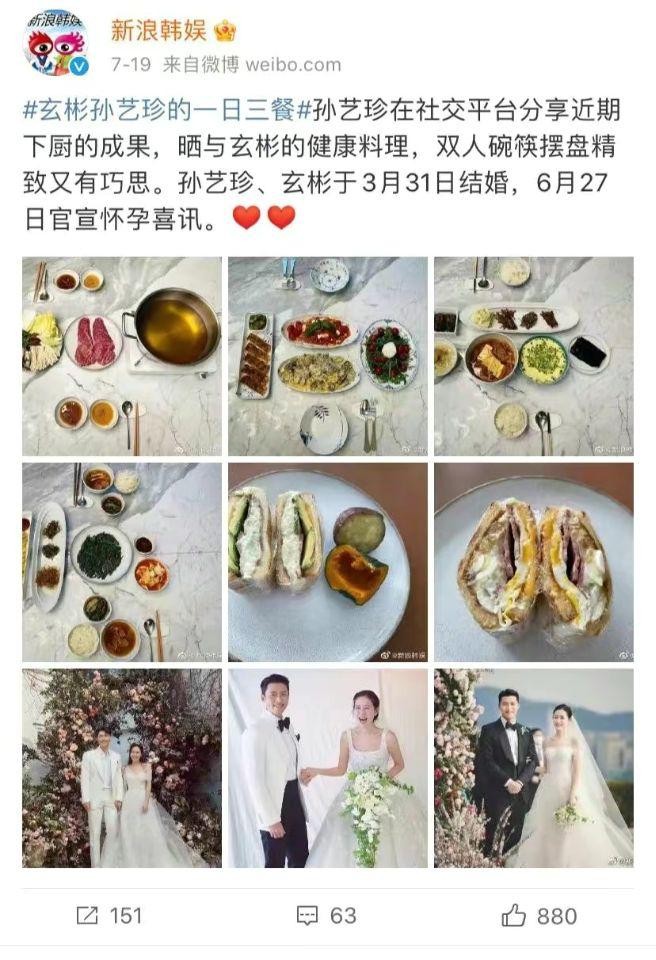This screenshot has width=656, height=960.
Task: Open the ham and egg sandwich photo
Action: (x=533, y=562)
